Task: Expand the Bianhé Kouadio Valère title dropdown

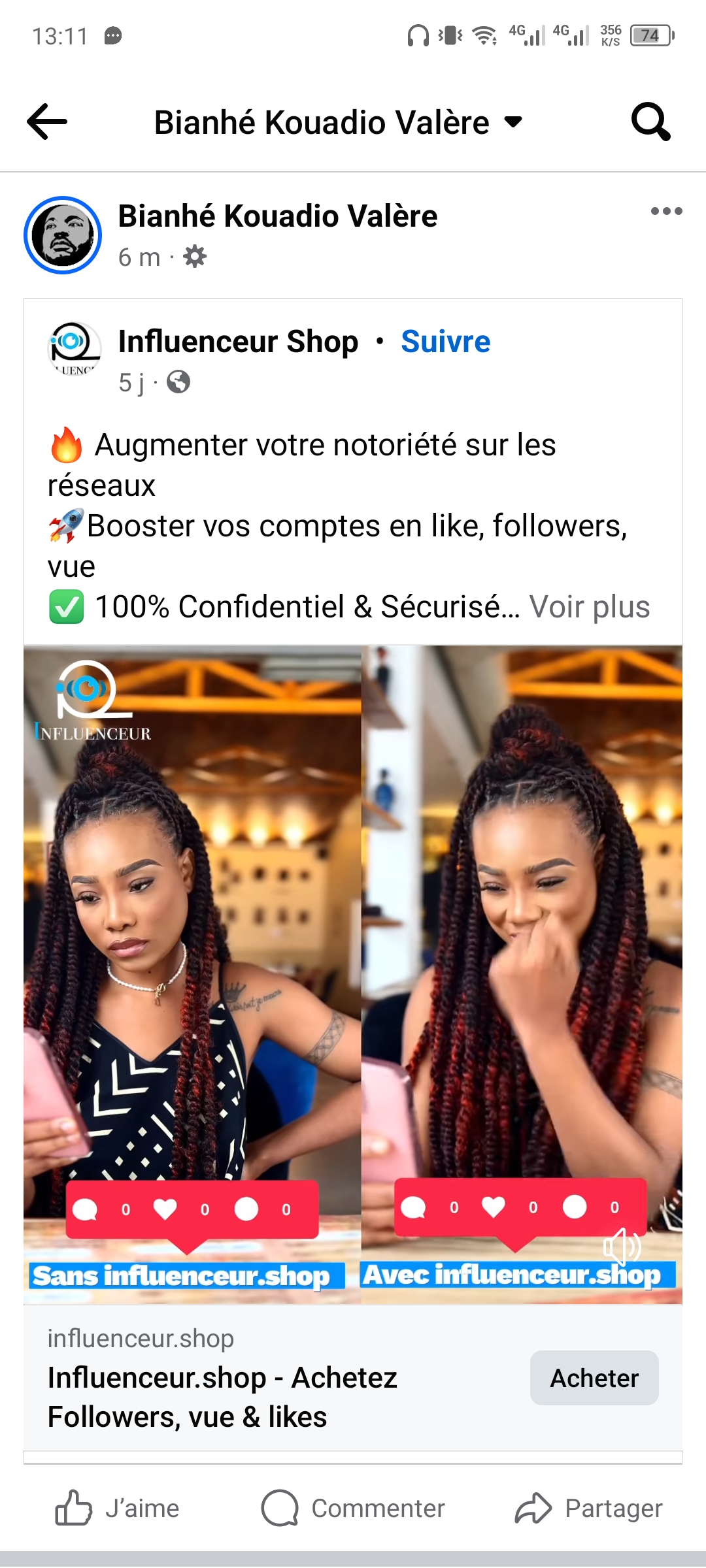Action: tap(514, 122)
